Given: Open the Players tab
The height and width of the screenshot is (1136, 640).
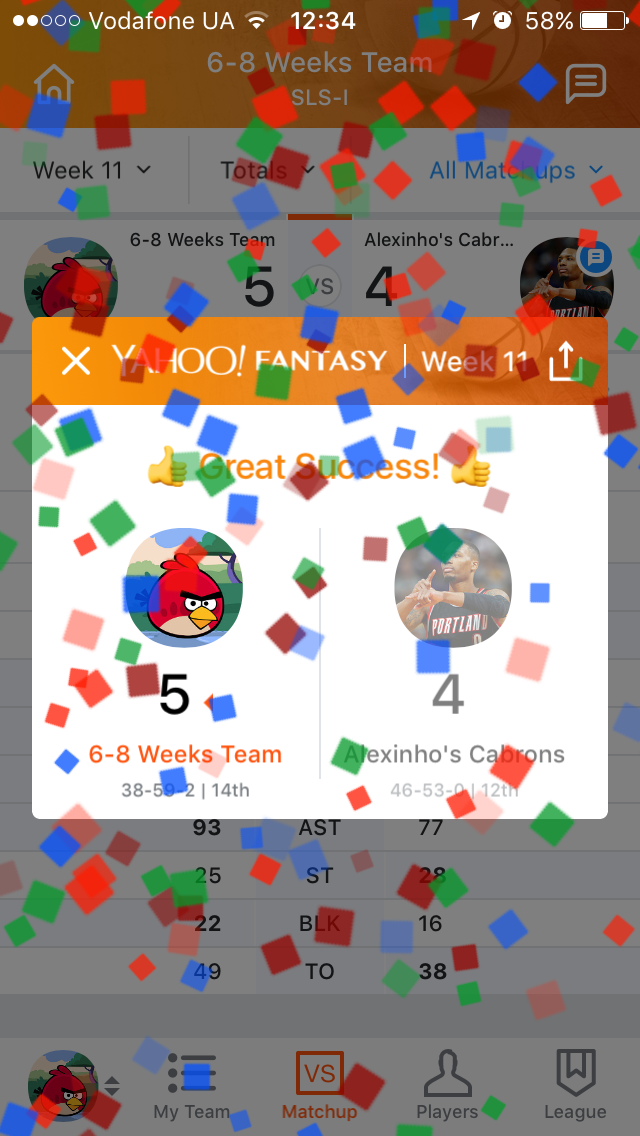Looking at the screenshot, I should [x=447, y=1085].
